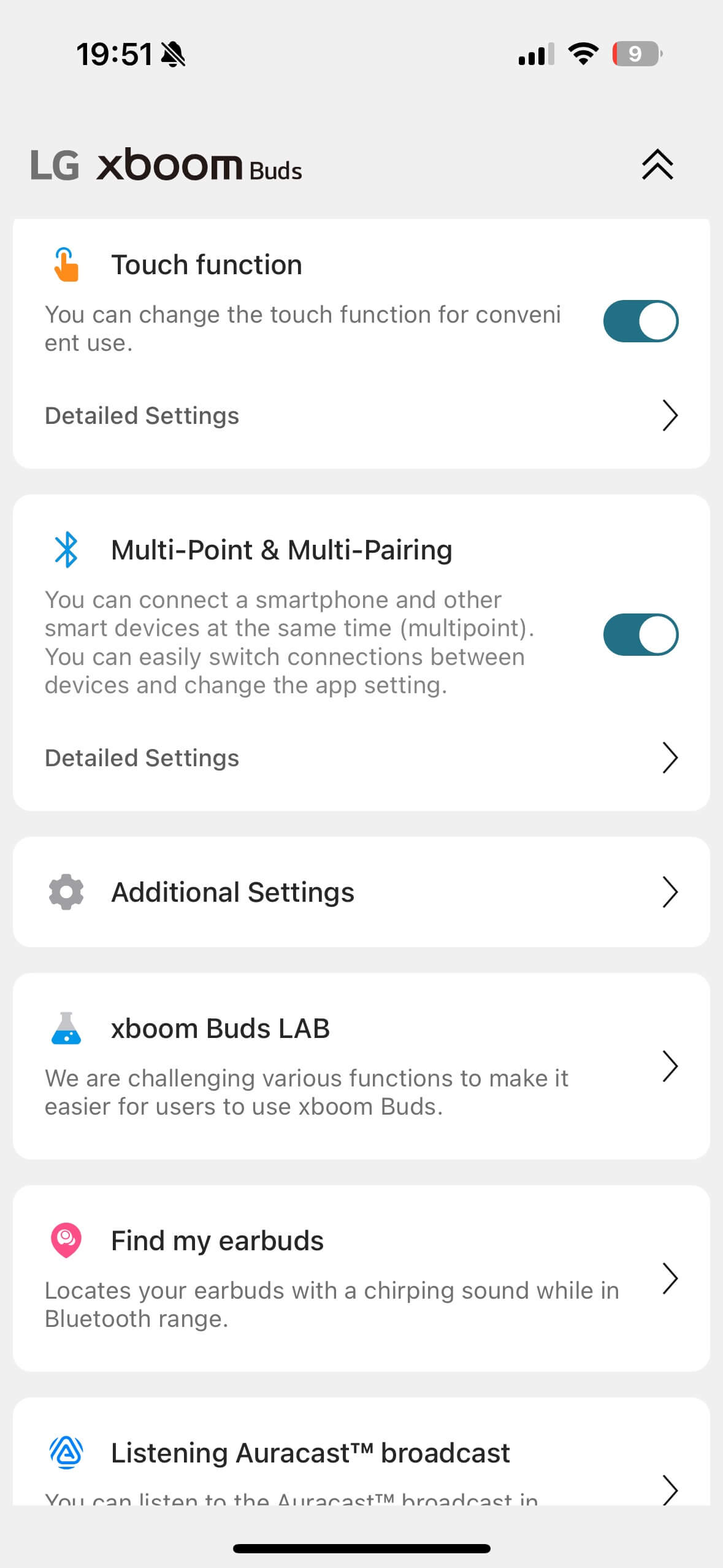The width and height of the screenshot is (723, 1568).
Task: Disable the Multi-Point & Multi-Pairing switch
Action: point(640,634)
